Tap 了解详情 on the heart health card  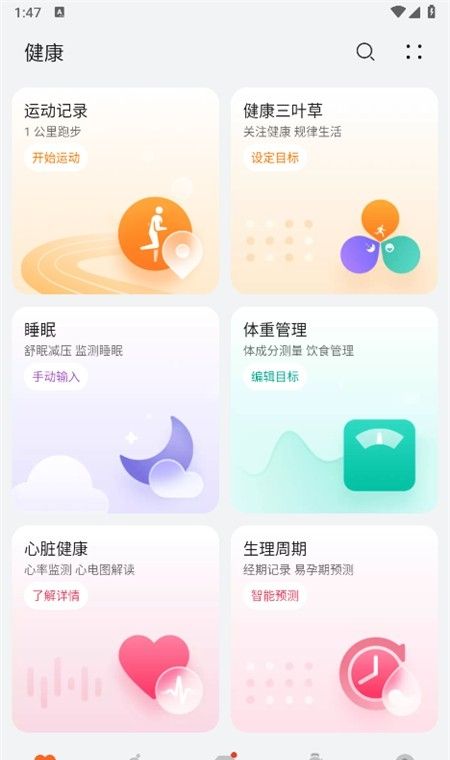point(56,596)
